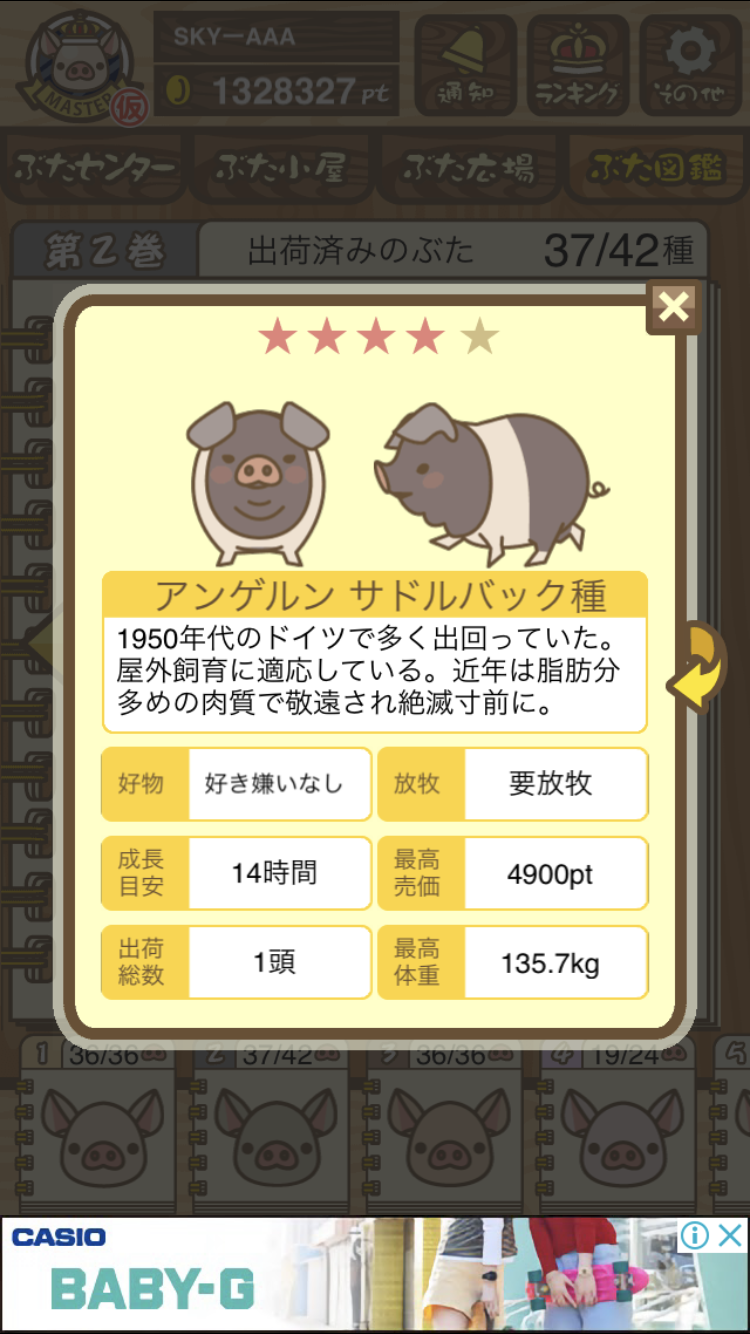Switch to the ぶた広場 tab

[x=468, y=168]
